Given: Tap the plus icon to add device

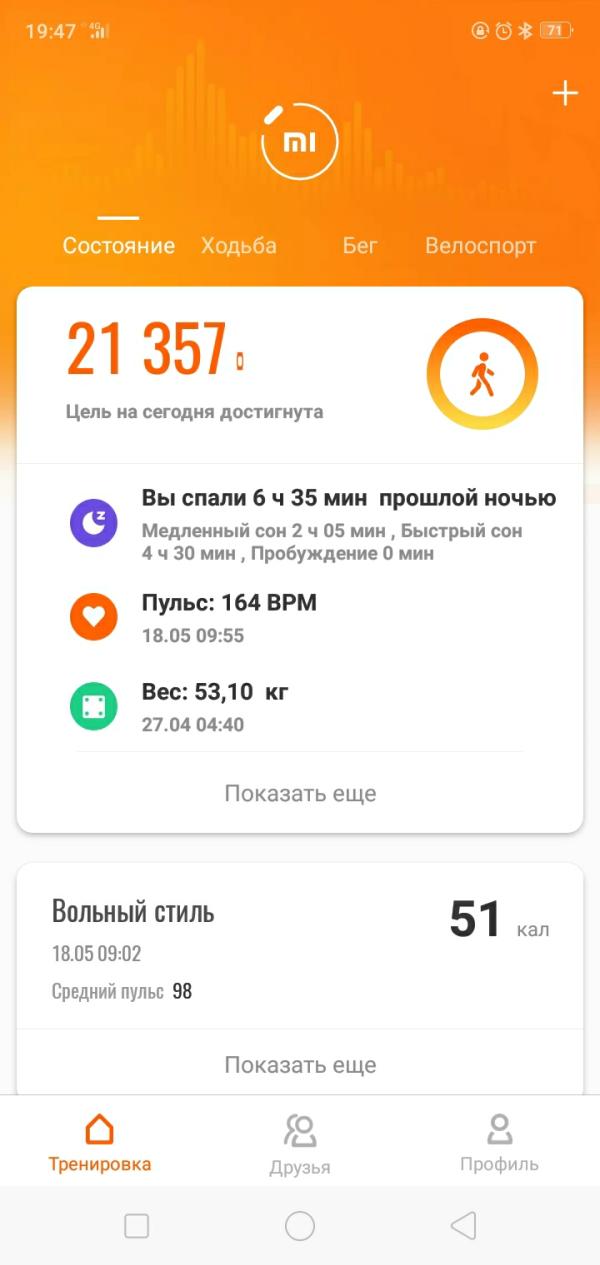Looking at the screenshot, I should 565,94.
